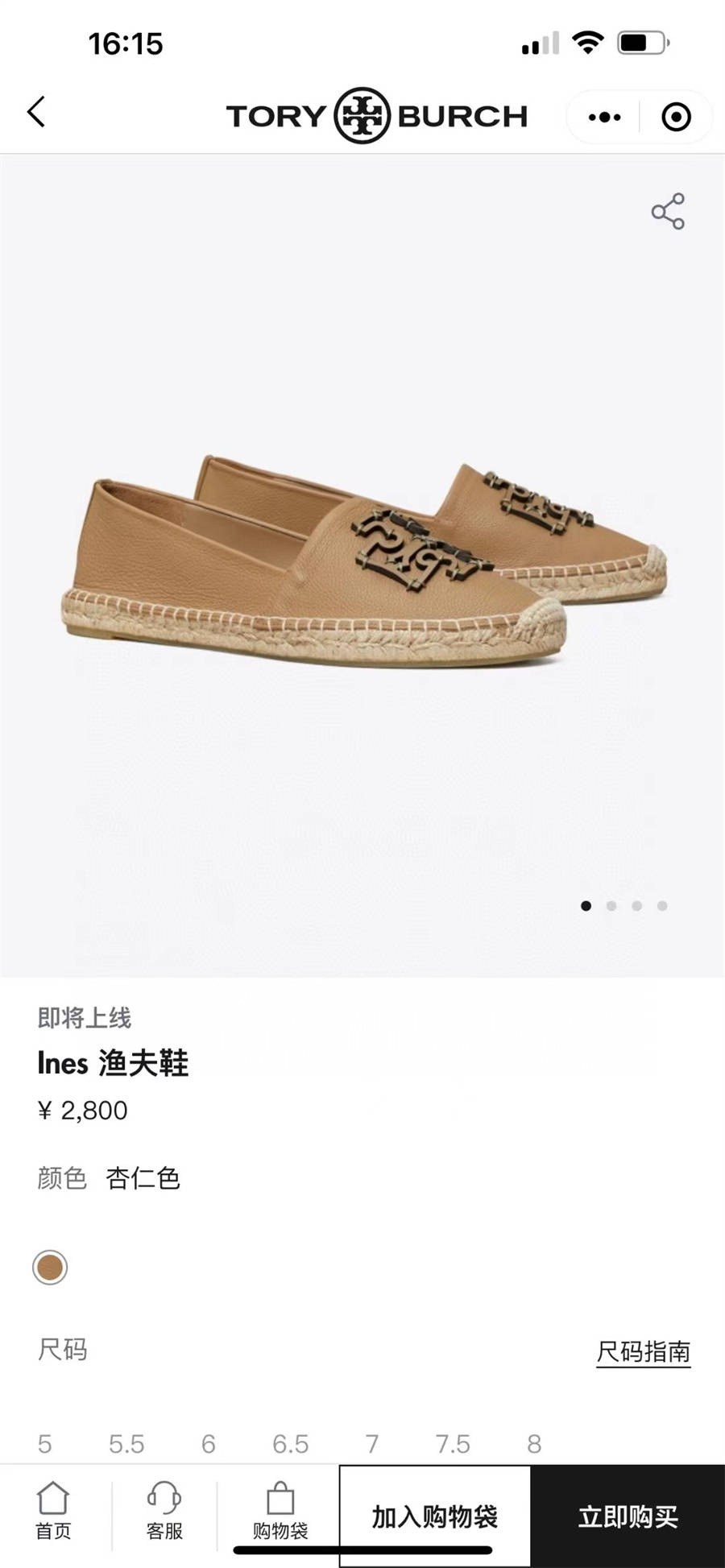Close the mini program with the circle icon

(676, 118)
